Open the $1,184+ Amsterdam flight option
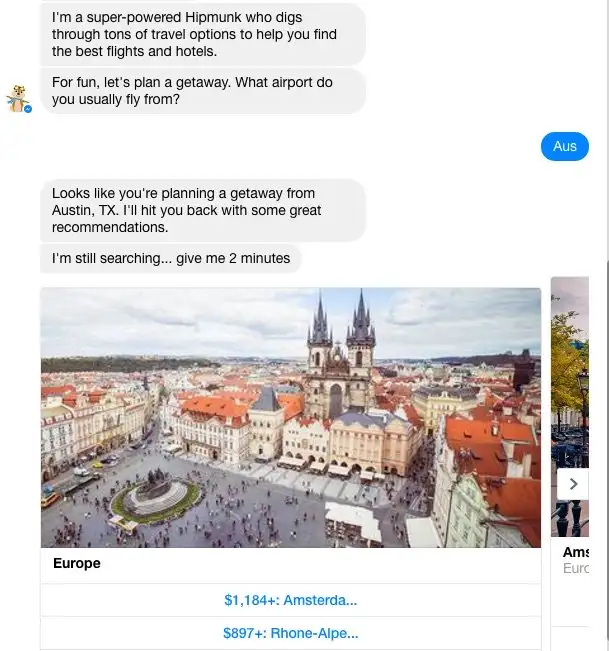Image resolution: width=609 pixels, height=651 pixels. (290, 600)
